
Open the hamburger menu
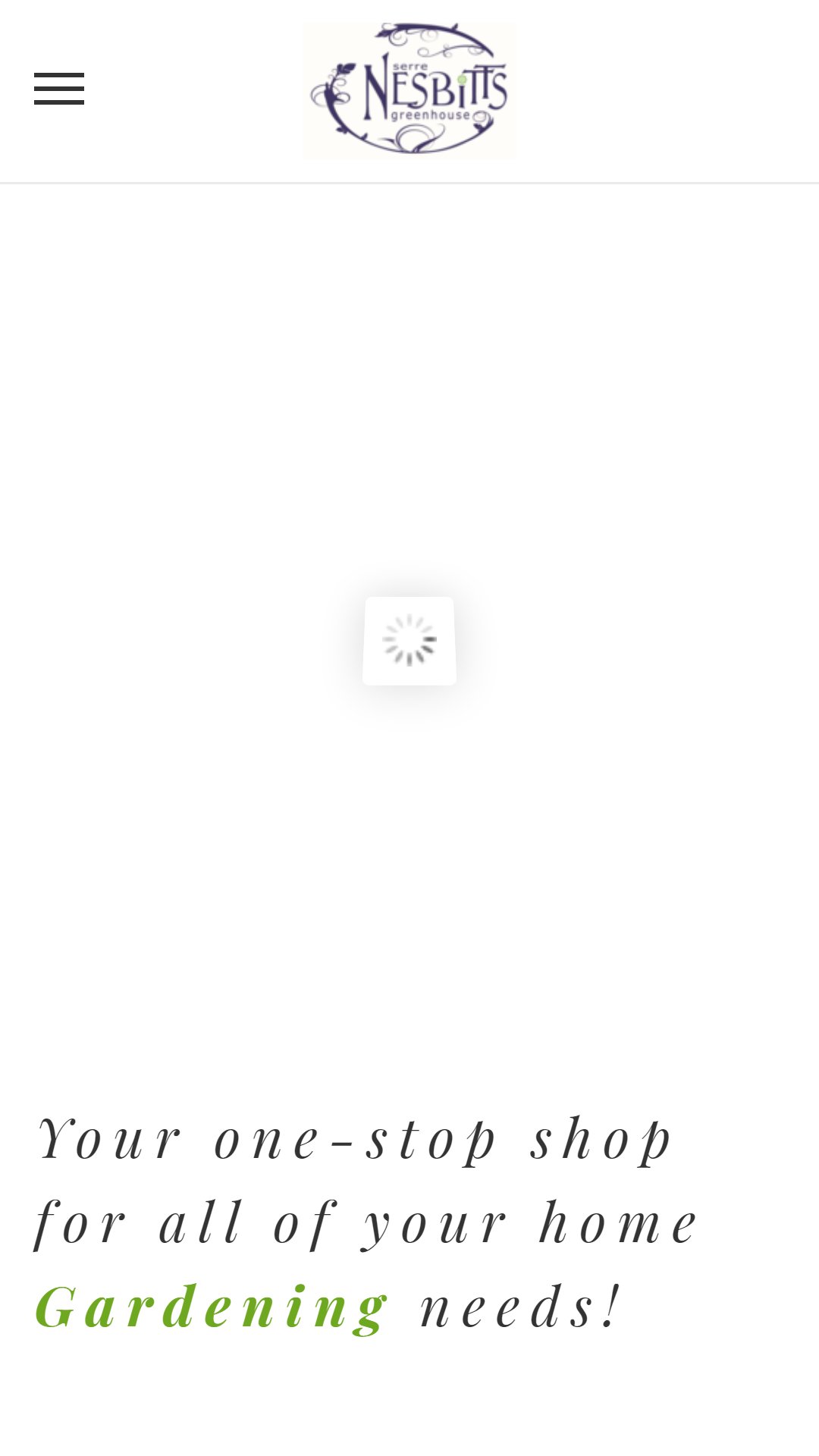[x=59, y=89]
